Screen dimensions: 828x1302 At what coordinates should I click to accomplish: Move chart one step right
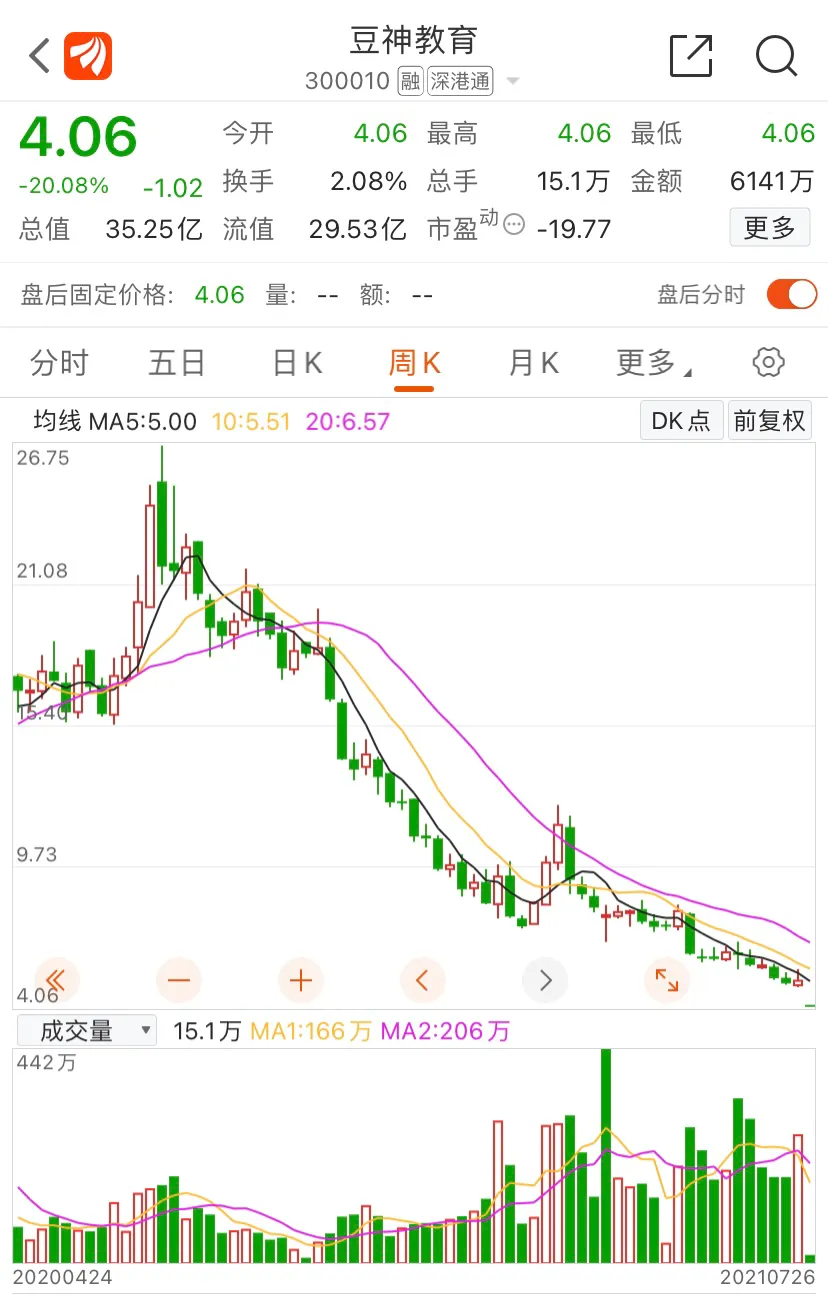(x=545, y=981)
